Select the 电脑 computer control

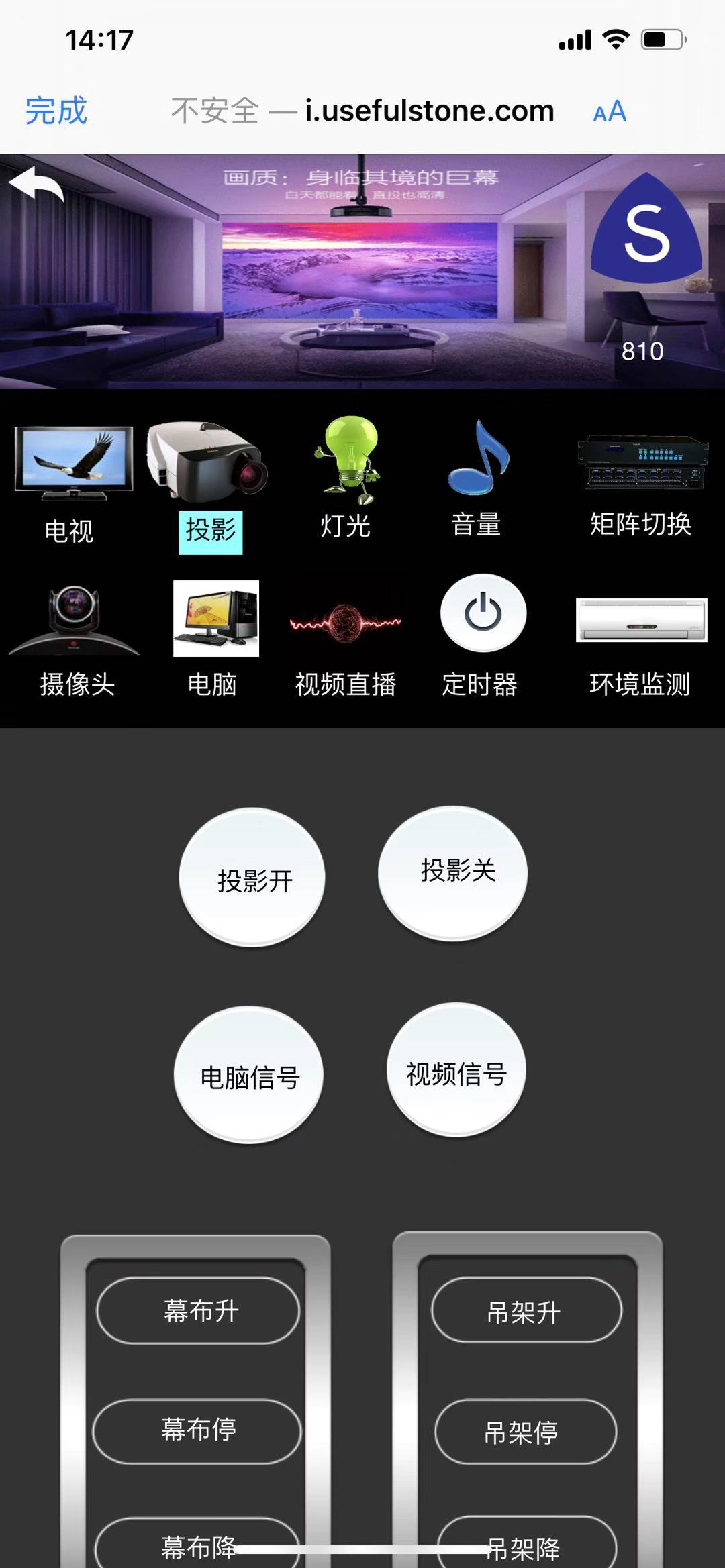[215, 637]
